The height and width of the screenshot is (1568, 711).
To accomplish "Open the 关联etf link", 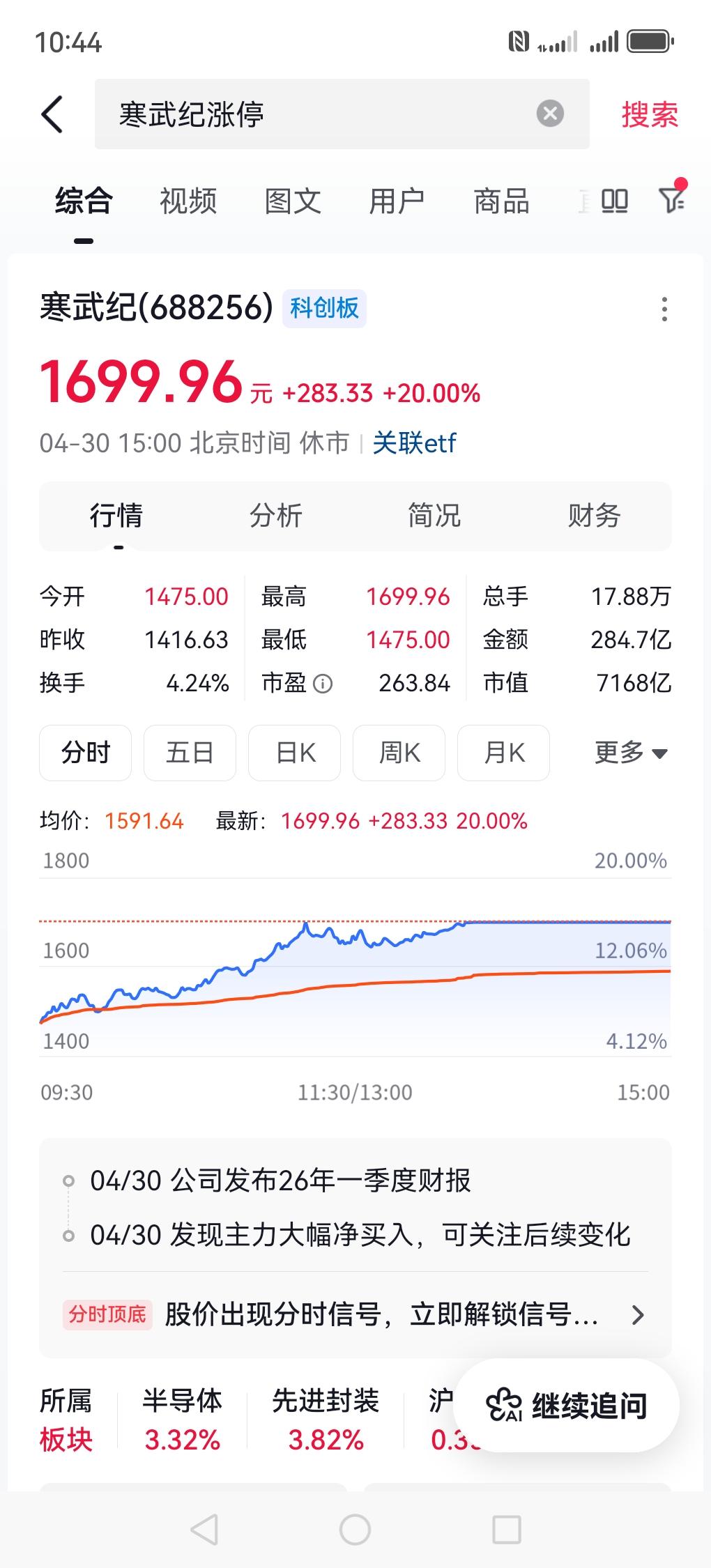I will click(x=415, y=443).
